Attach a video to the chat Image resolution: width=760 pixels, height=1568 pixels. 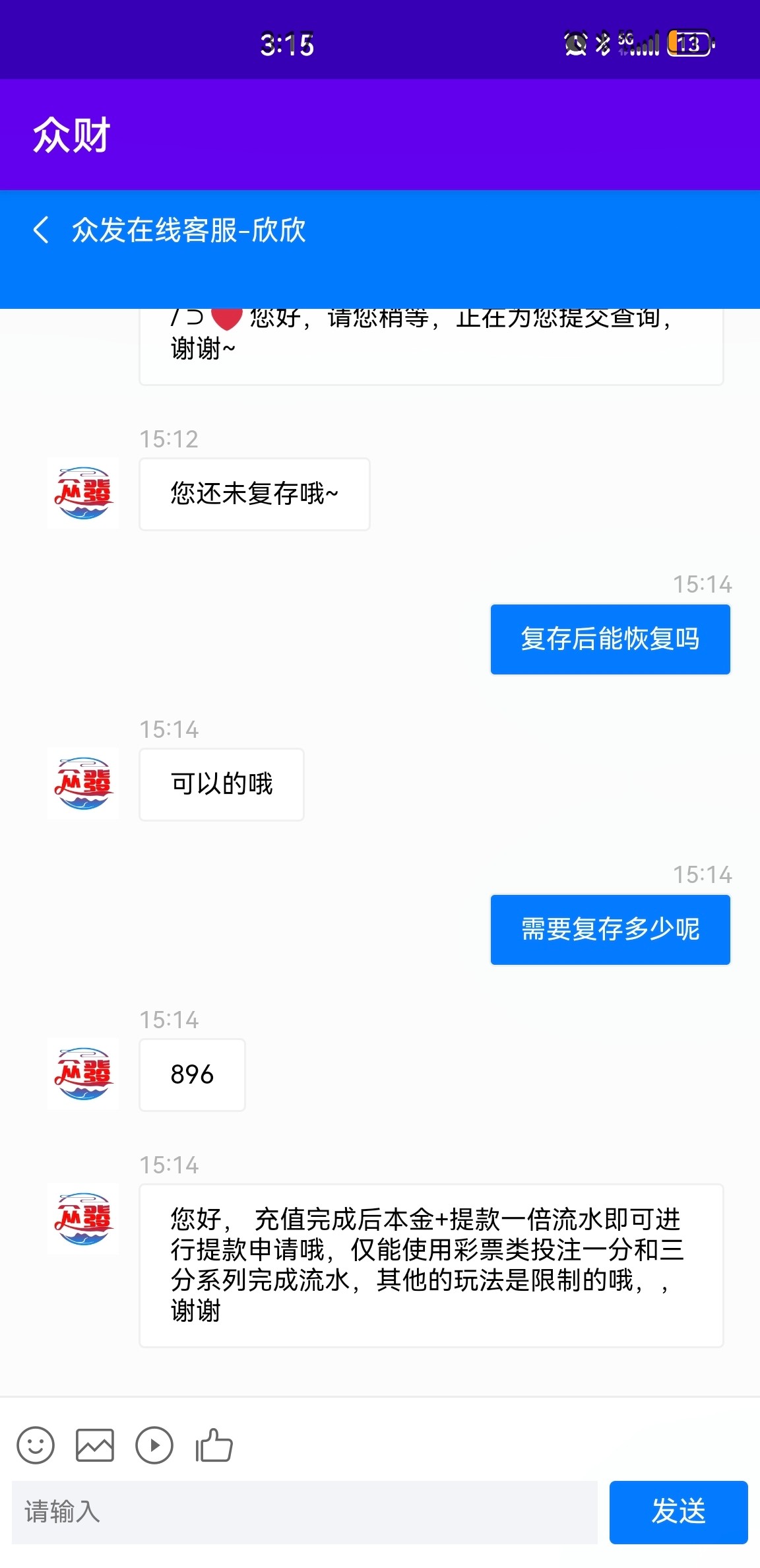(x=154, y=1446)
